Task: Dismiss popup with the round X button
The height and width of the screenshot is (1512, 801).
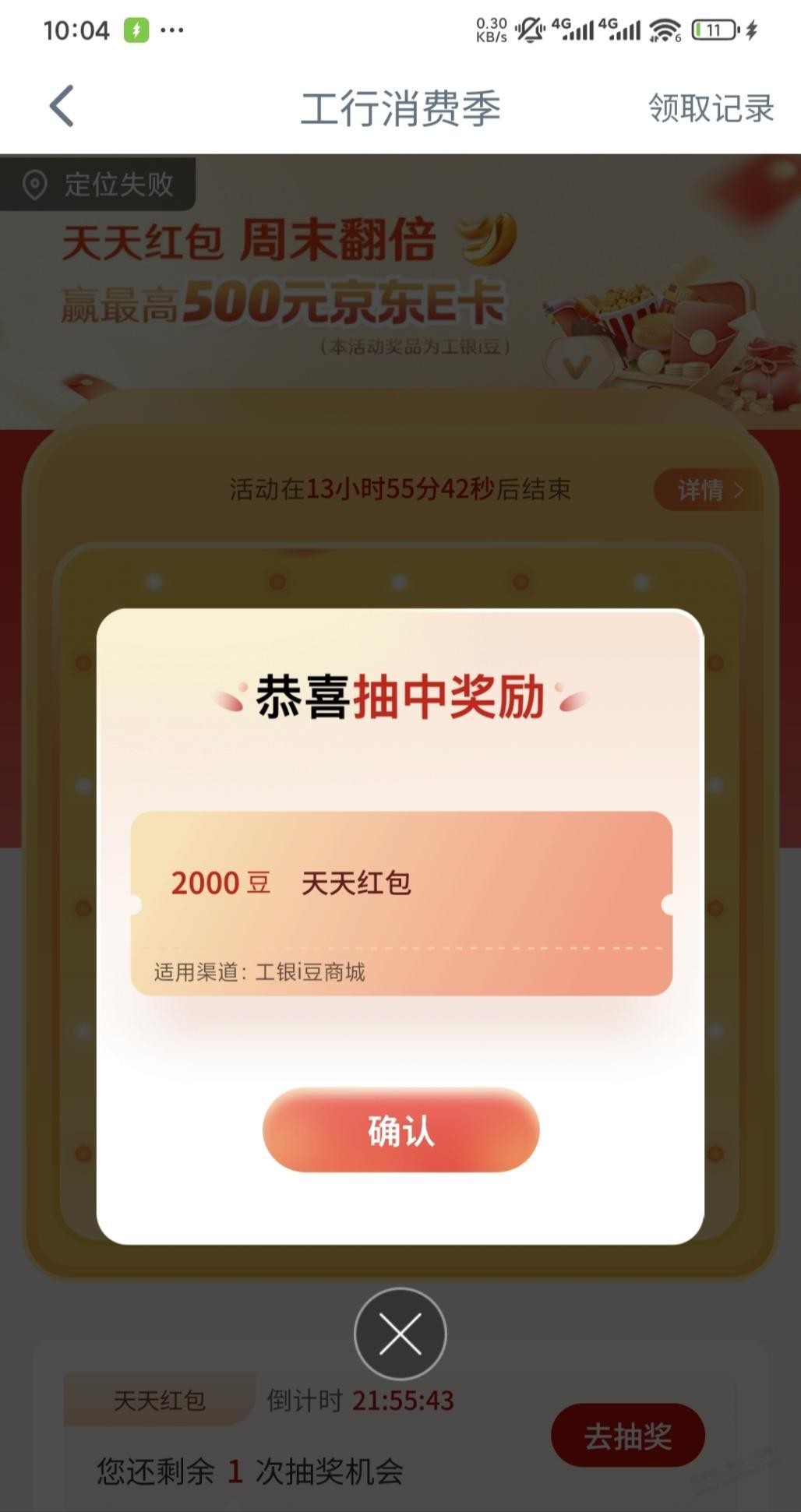Action: tap(400, 1332)
